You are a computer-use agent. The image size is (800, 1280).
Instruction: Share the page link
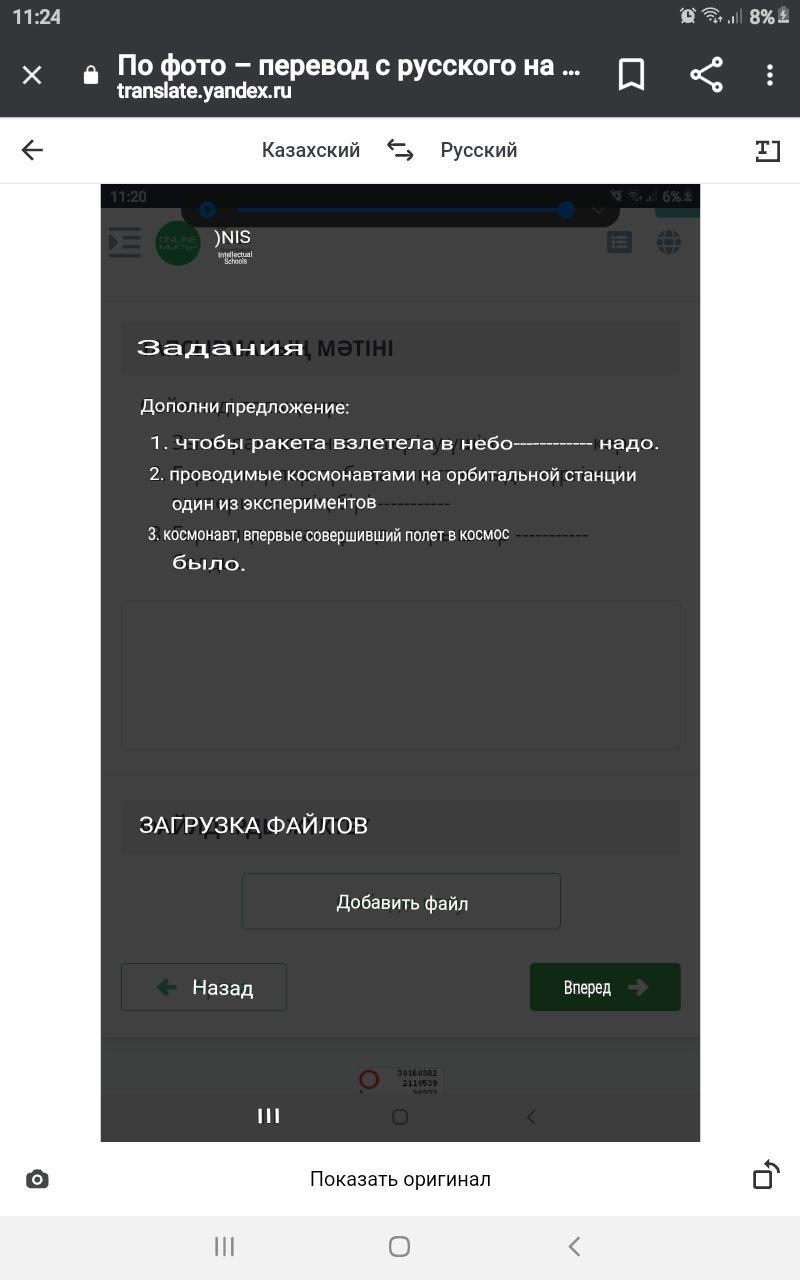[x=706, y=75]
